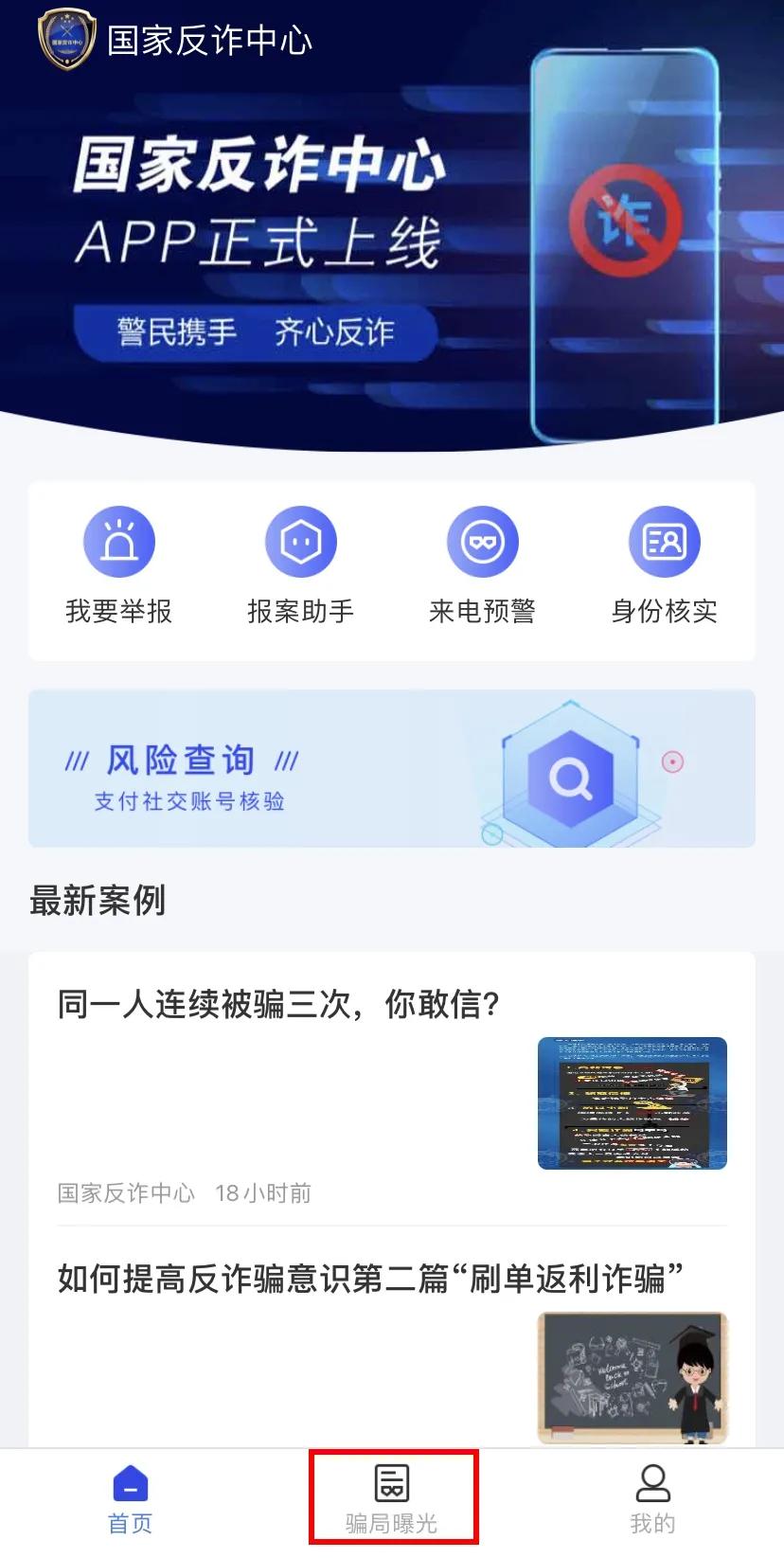Image resolution: width=784 pixels, height=1558 pixels.
Task: Open article 同一人连续被骗三次，你敢信?
Action: pyautogui.click(x=275, y=1003)
